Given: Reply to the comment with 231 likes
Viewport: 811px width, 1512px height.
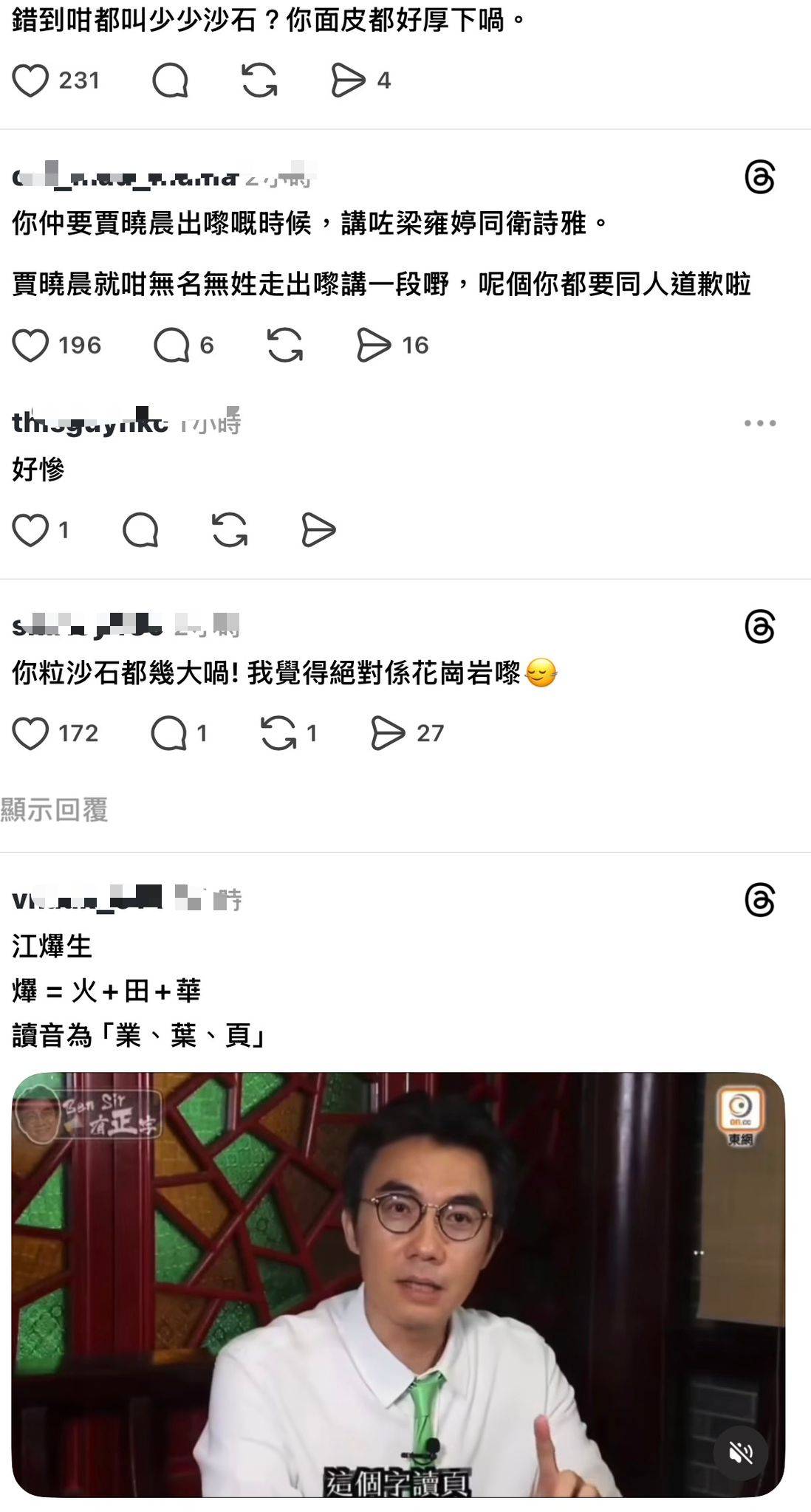Looking at the screenshot, I should tap(170, 80).
